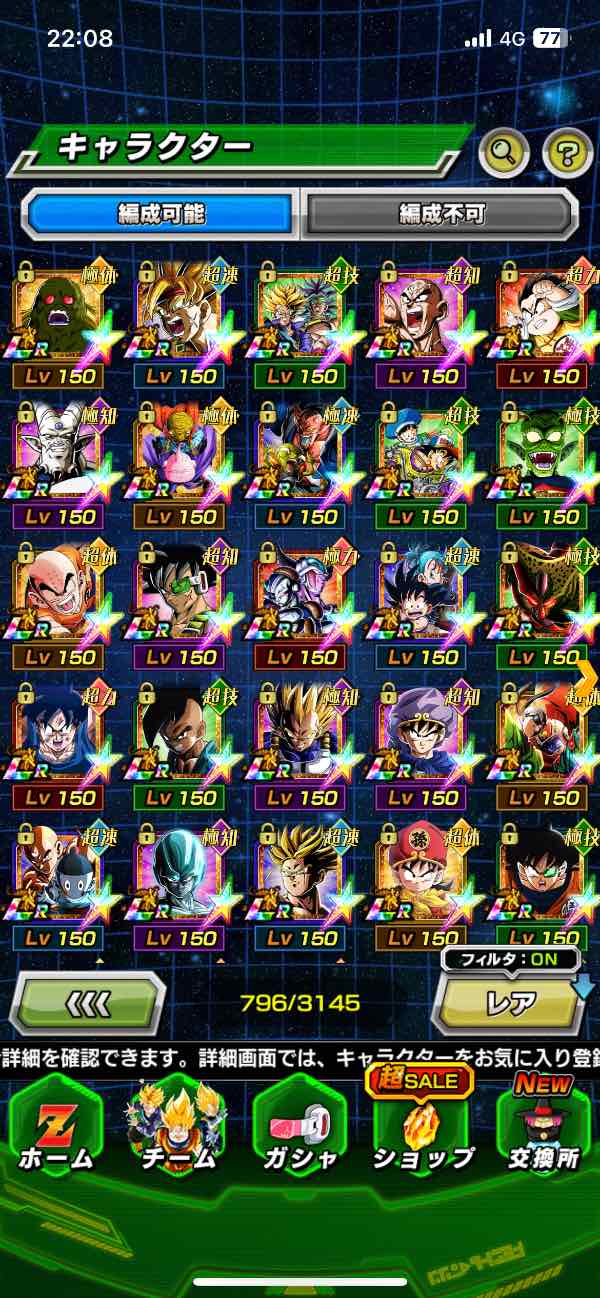Viewport: 600px width, 1298px height.
Task: Go back with the triple-arrow button
Action: coord(88,1003)
